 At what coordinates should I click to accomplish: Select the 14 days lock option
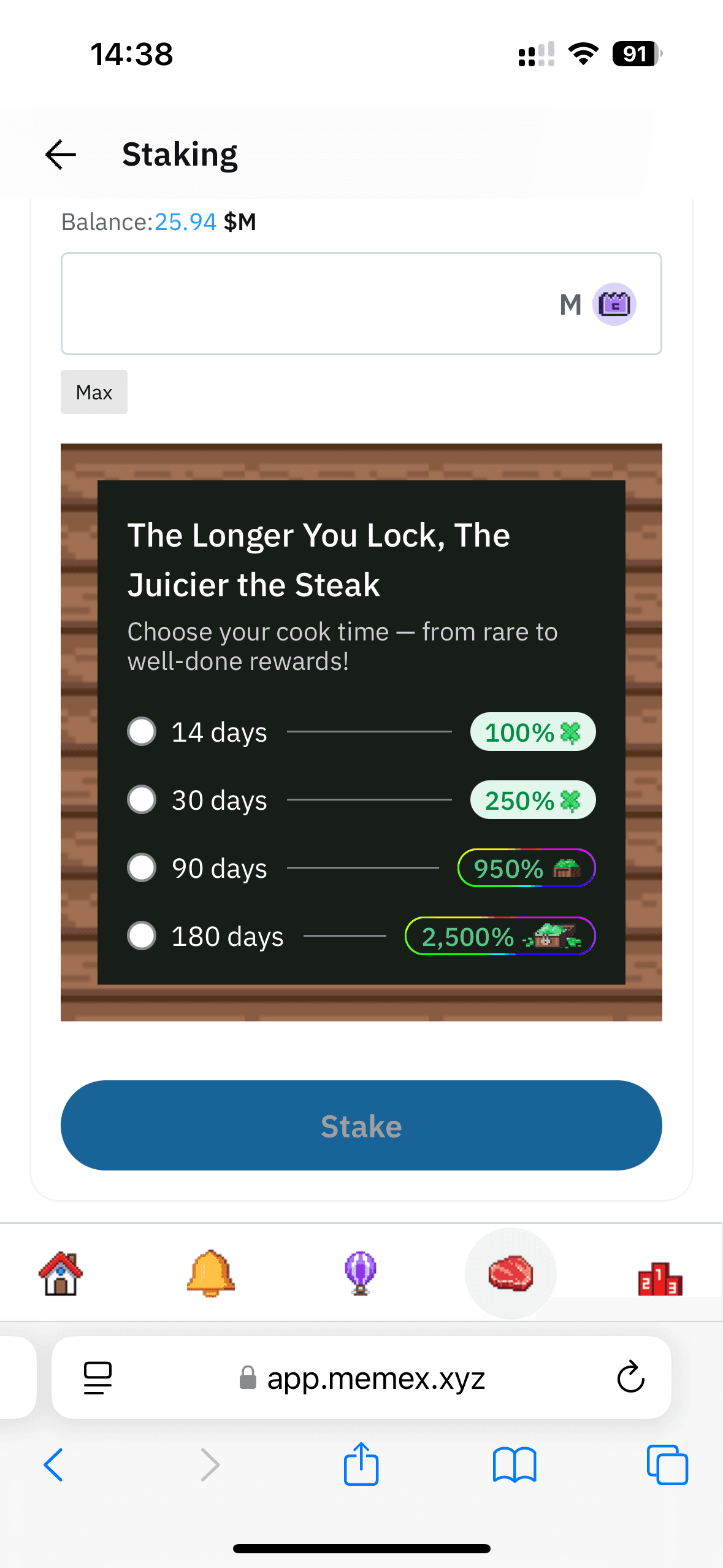(142, 731)
